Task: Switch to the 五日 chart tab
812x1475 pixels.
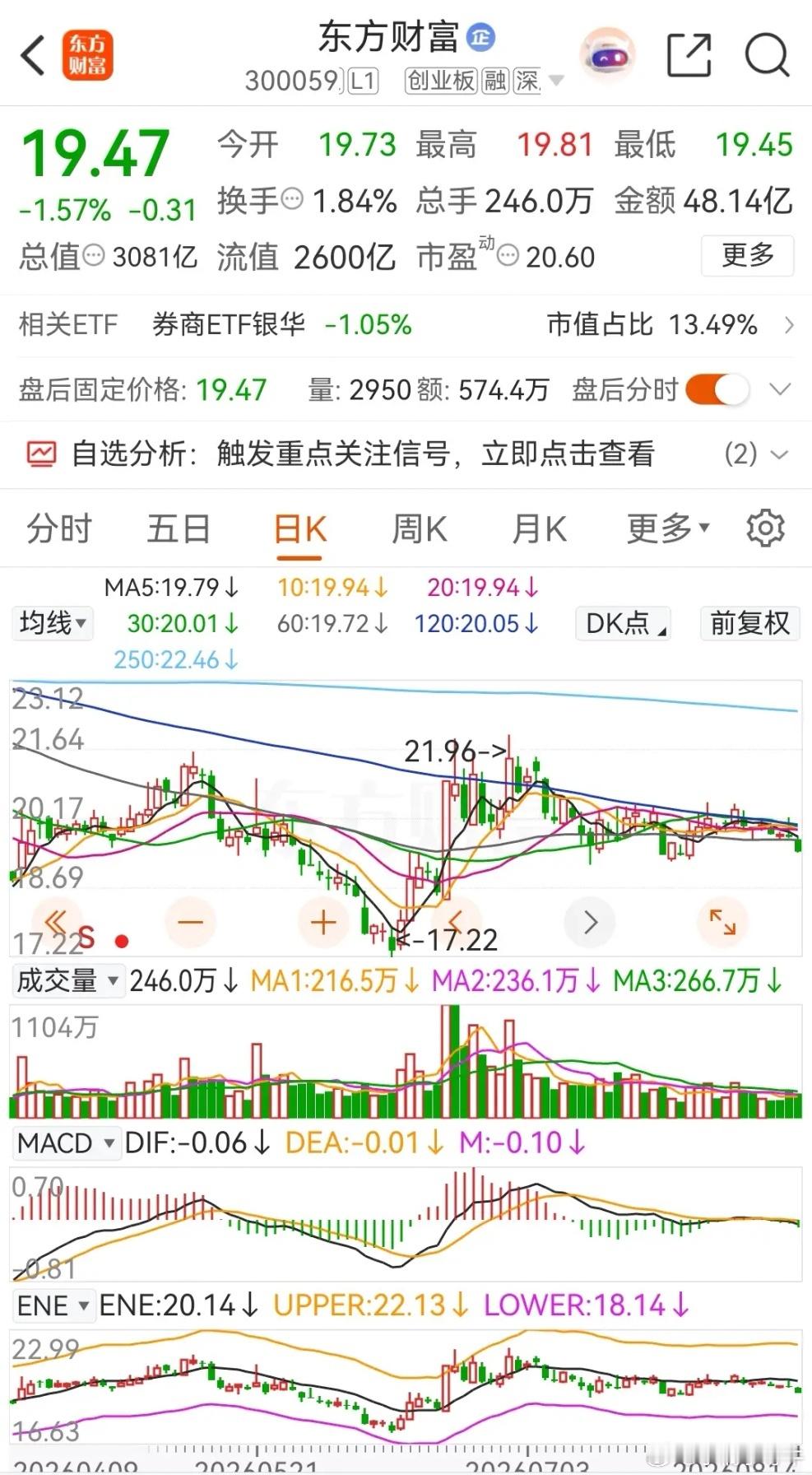Action: coord(179,528)
